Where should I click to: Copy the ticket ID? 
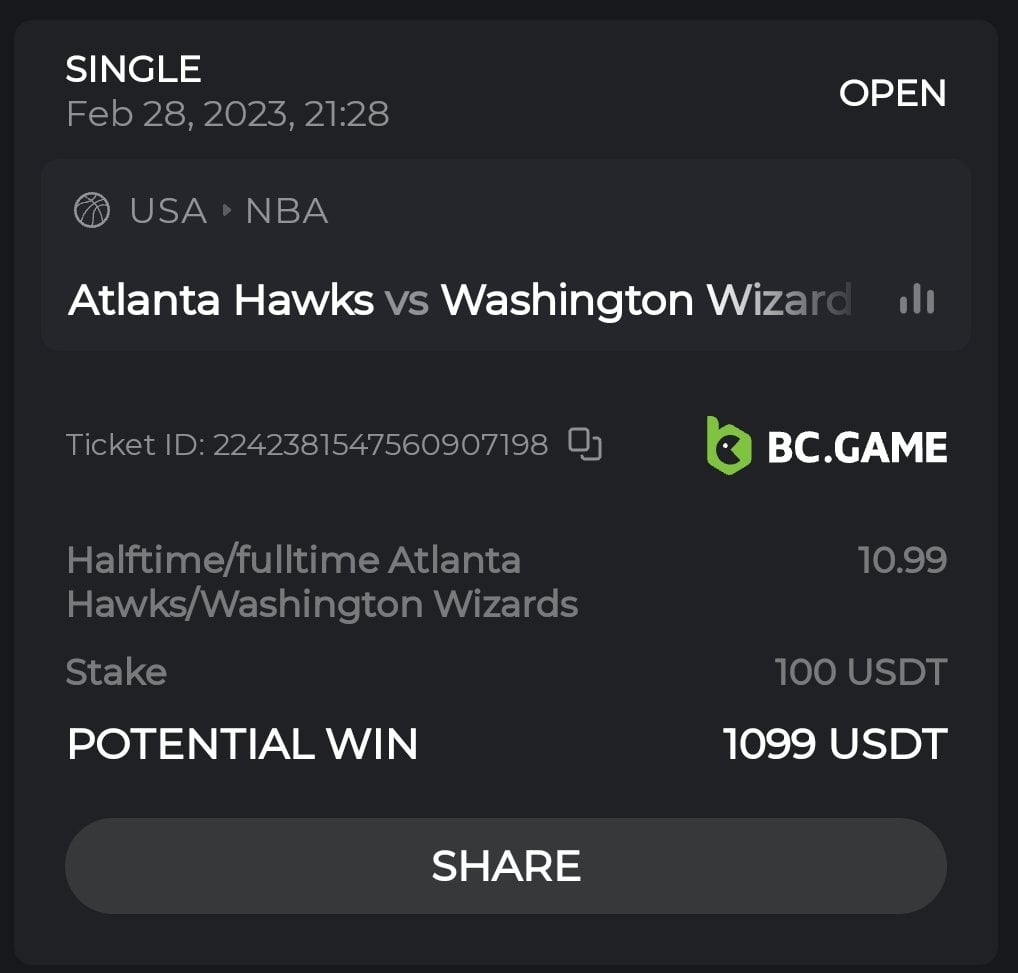585,444
